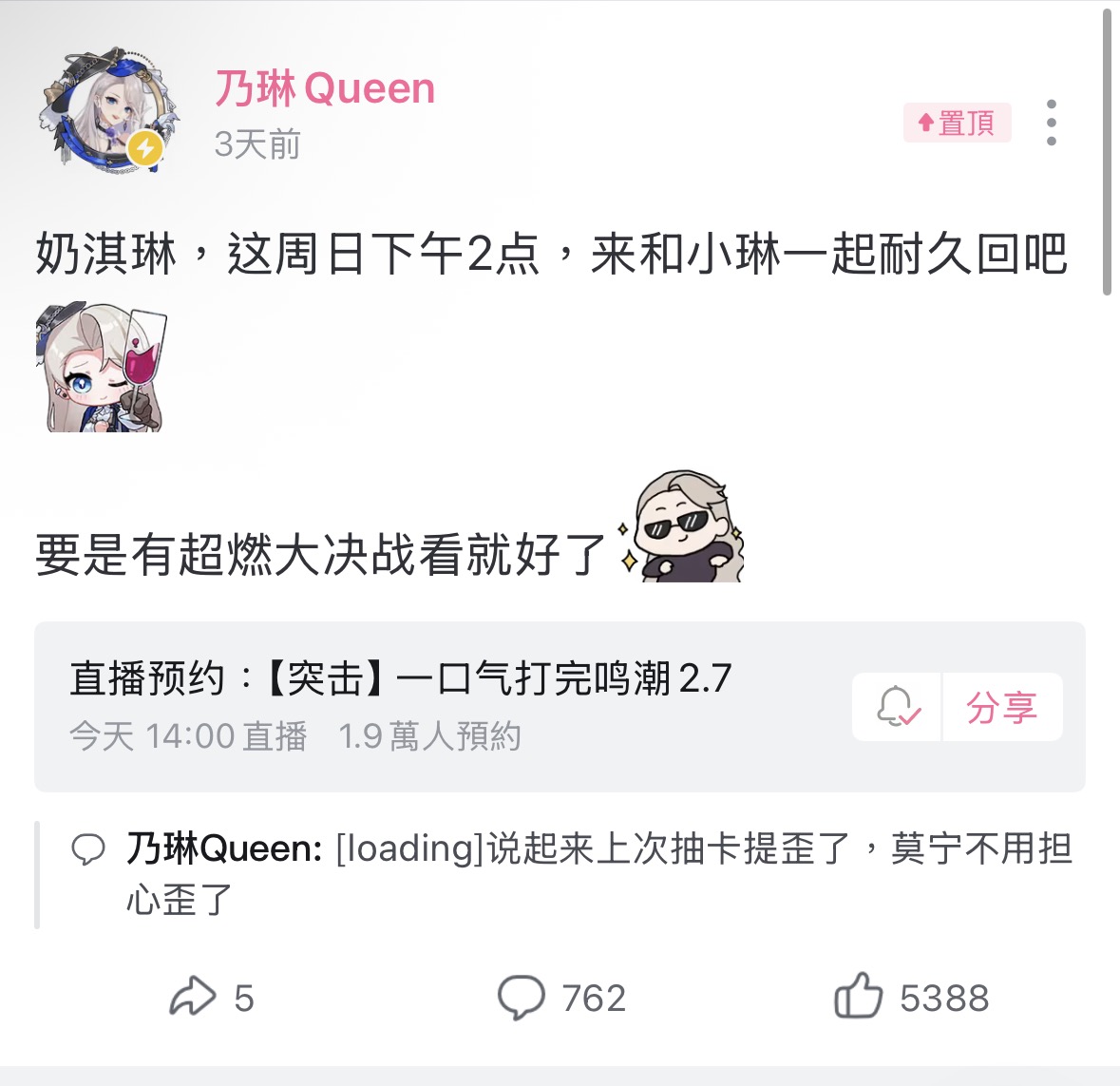The height and width of the screenshot is (1086, 1120).
Task: Open 乃琳Queen's pinned comment reply
Action: click(x=598, y=872)
